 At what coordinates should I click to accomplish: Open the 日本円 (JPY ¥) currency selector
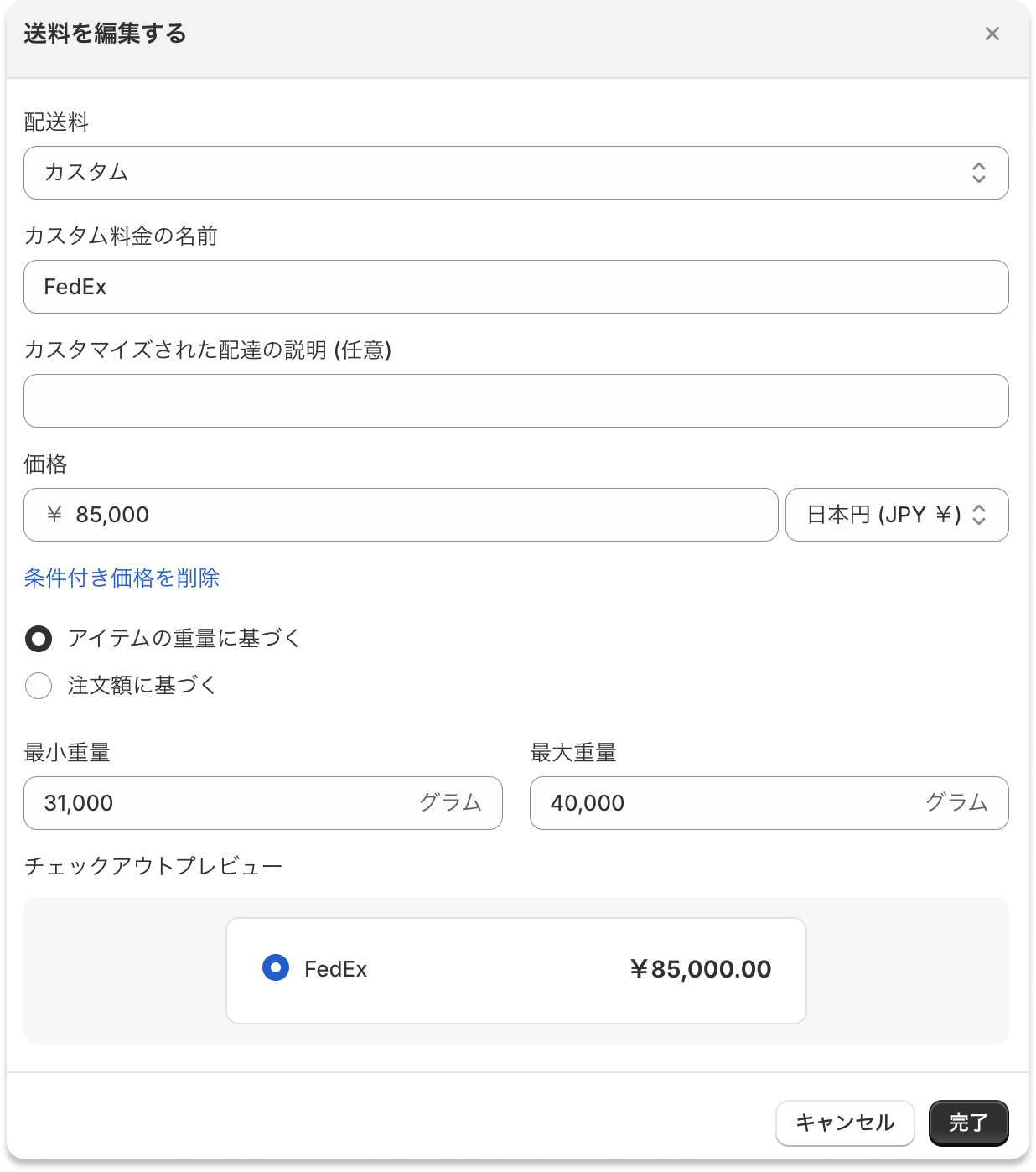pyautogui.click(x=896, y=515)
